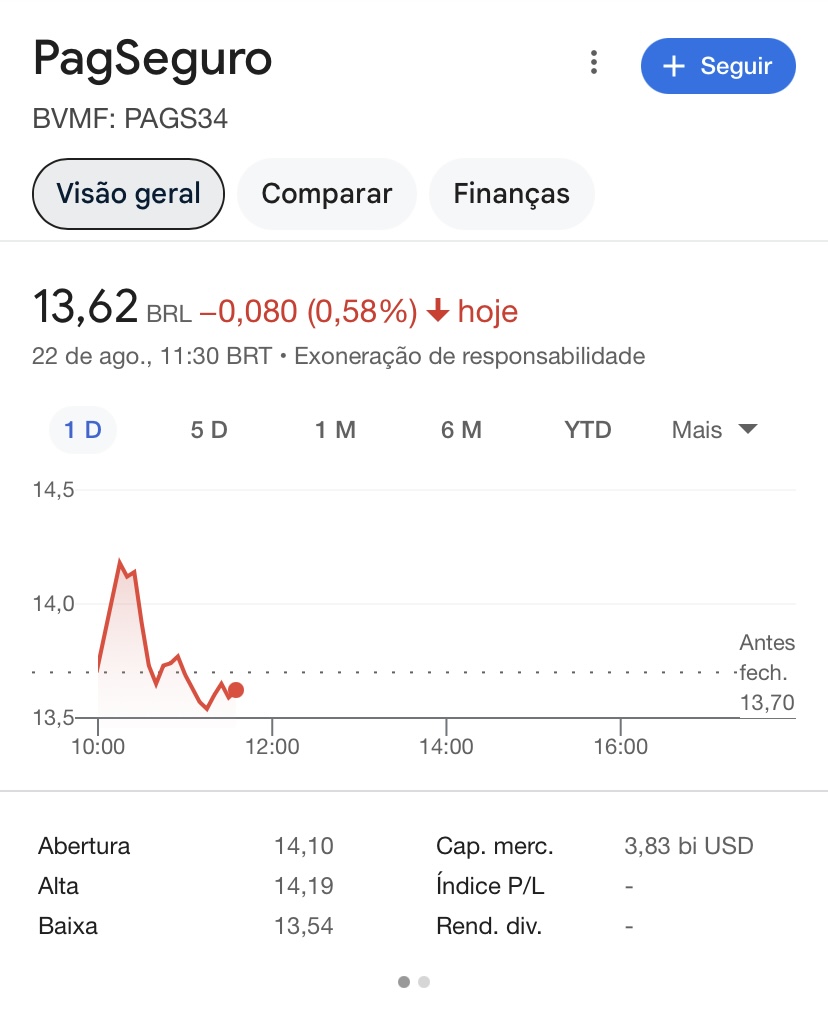828x1024 pixels.
Task: Open the Exoneração de responsabilidade link
Action: [x=470, y=356]
